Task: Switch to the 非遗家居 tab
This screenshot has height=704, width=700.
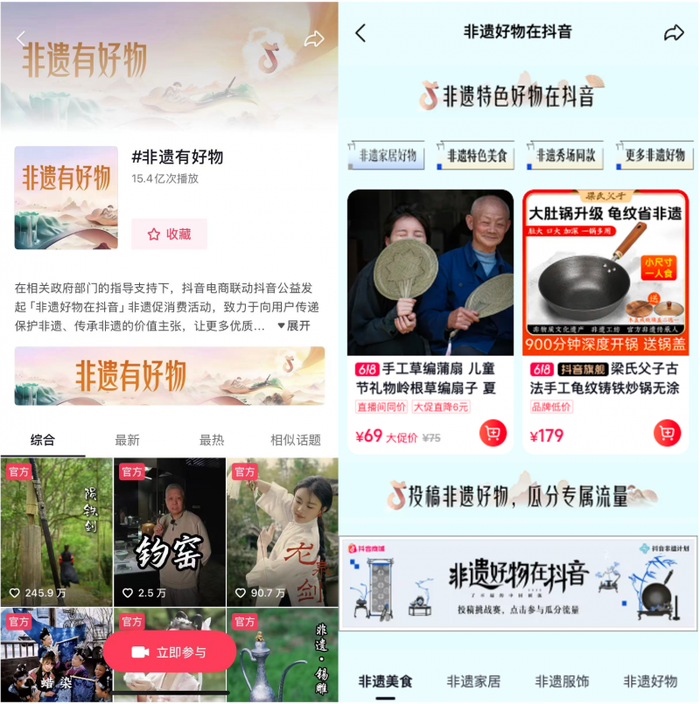Action: (474, 681)
